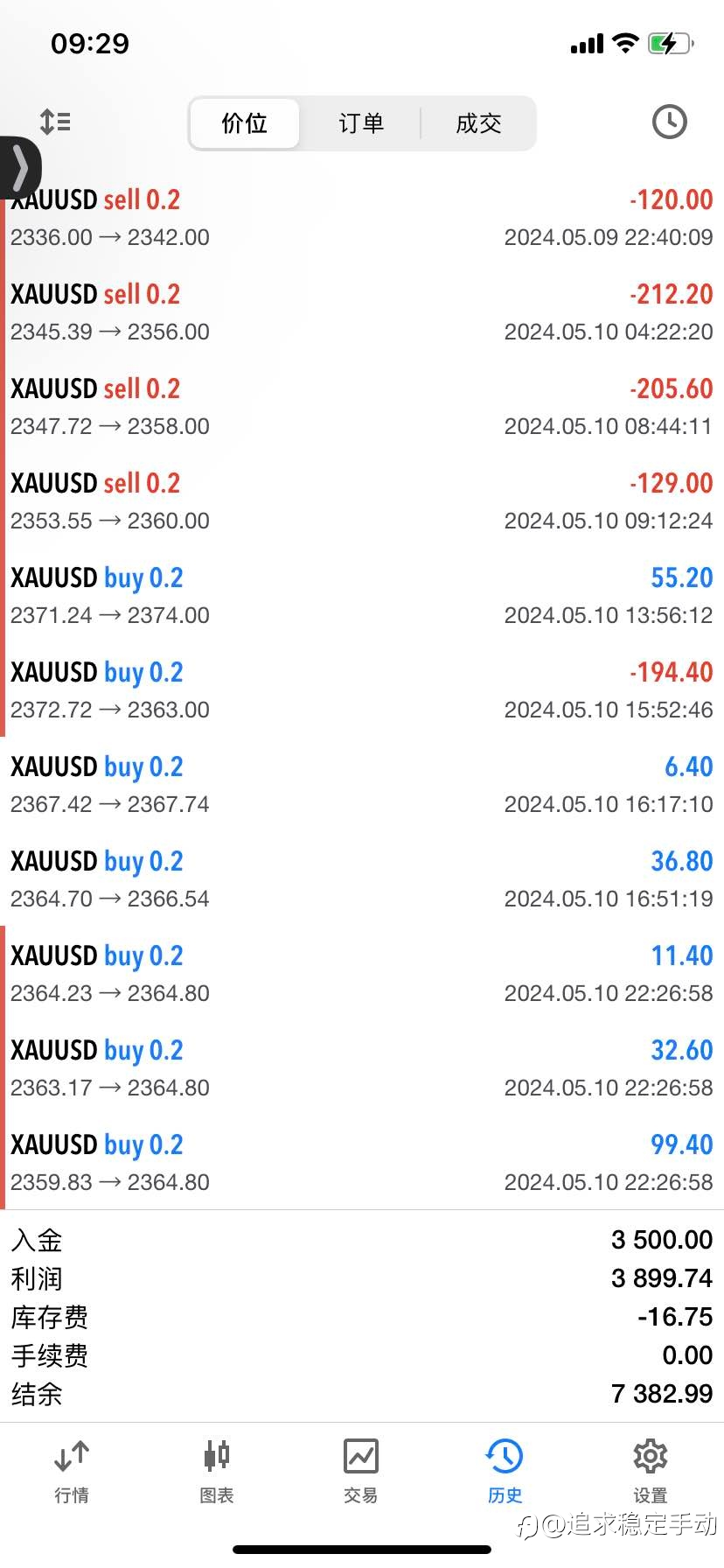Go to the 图表 tab
This screenshot has height=1568, width=724.
pyautogui.click(x=217, y=1472)
